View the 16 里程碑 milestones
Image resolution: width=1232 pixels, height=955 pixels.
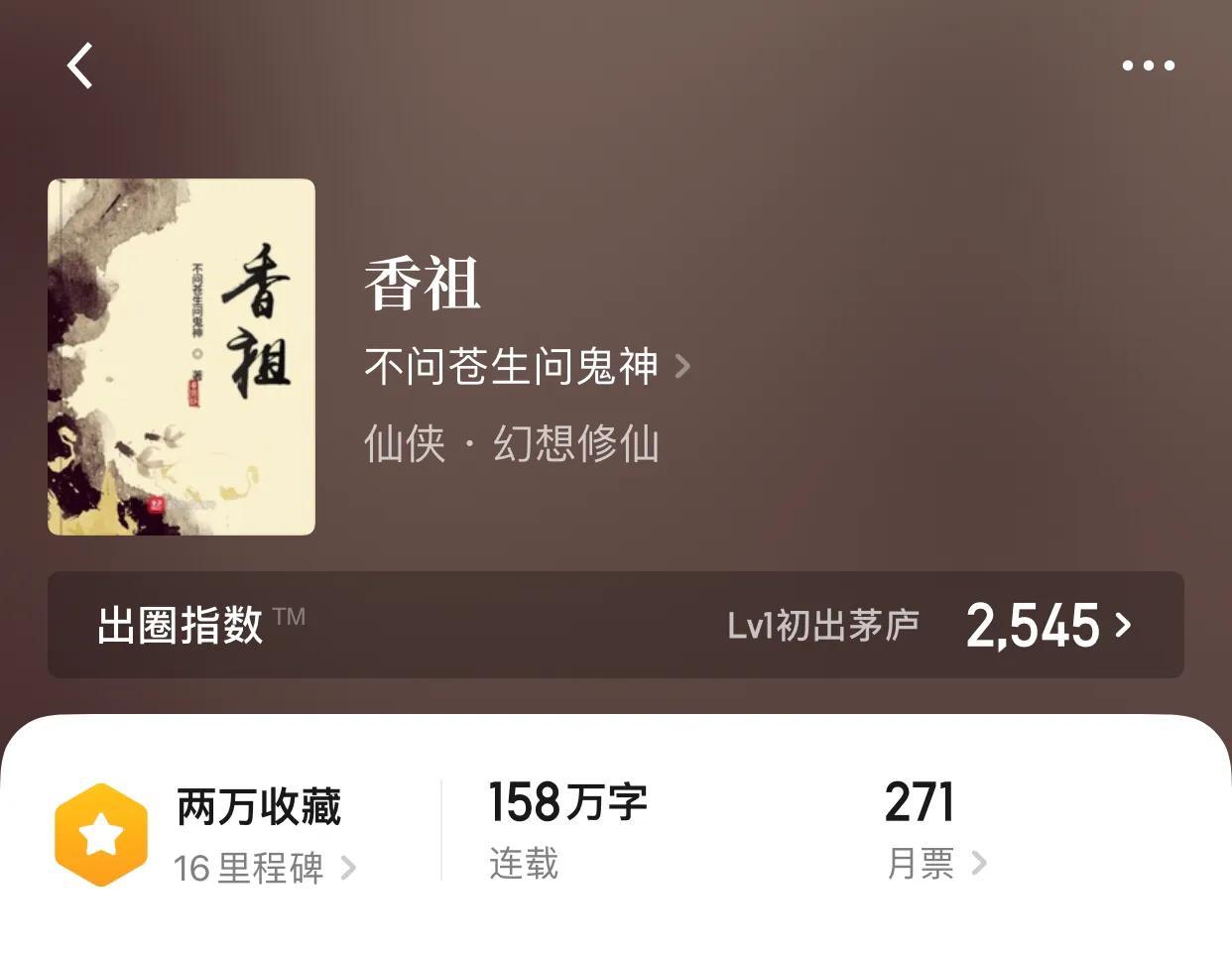click(263, 868)
